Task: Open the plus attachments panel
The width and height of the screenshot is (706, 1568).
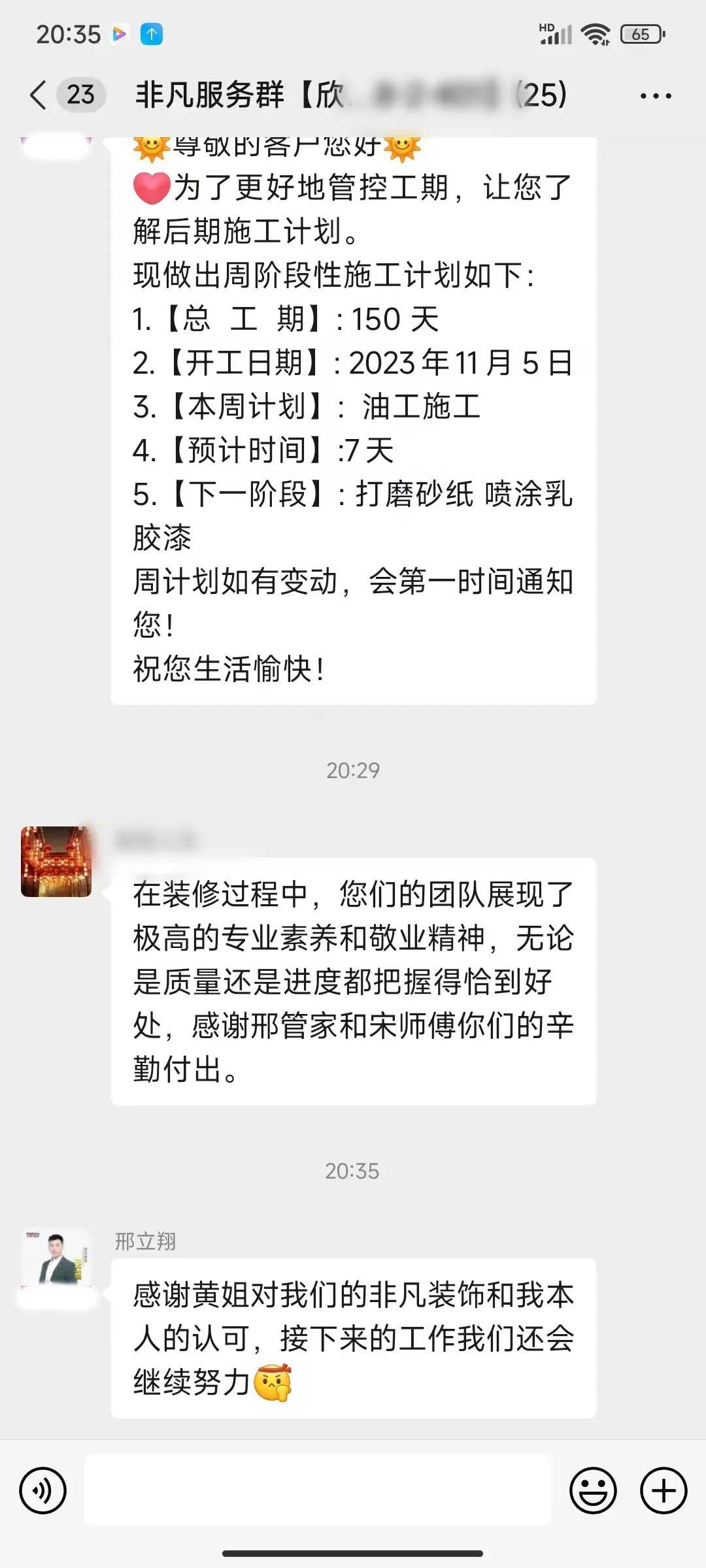Action: (664, 1491)
